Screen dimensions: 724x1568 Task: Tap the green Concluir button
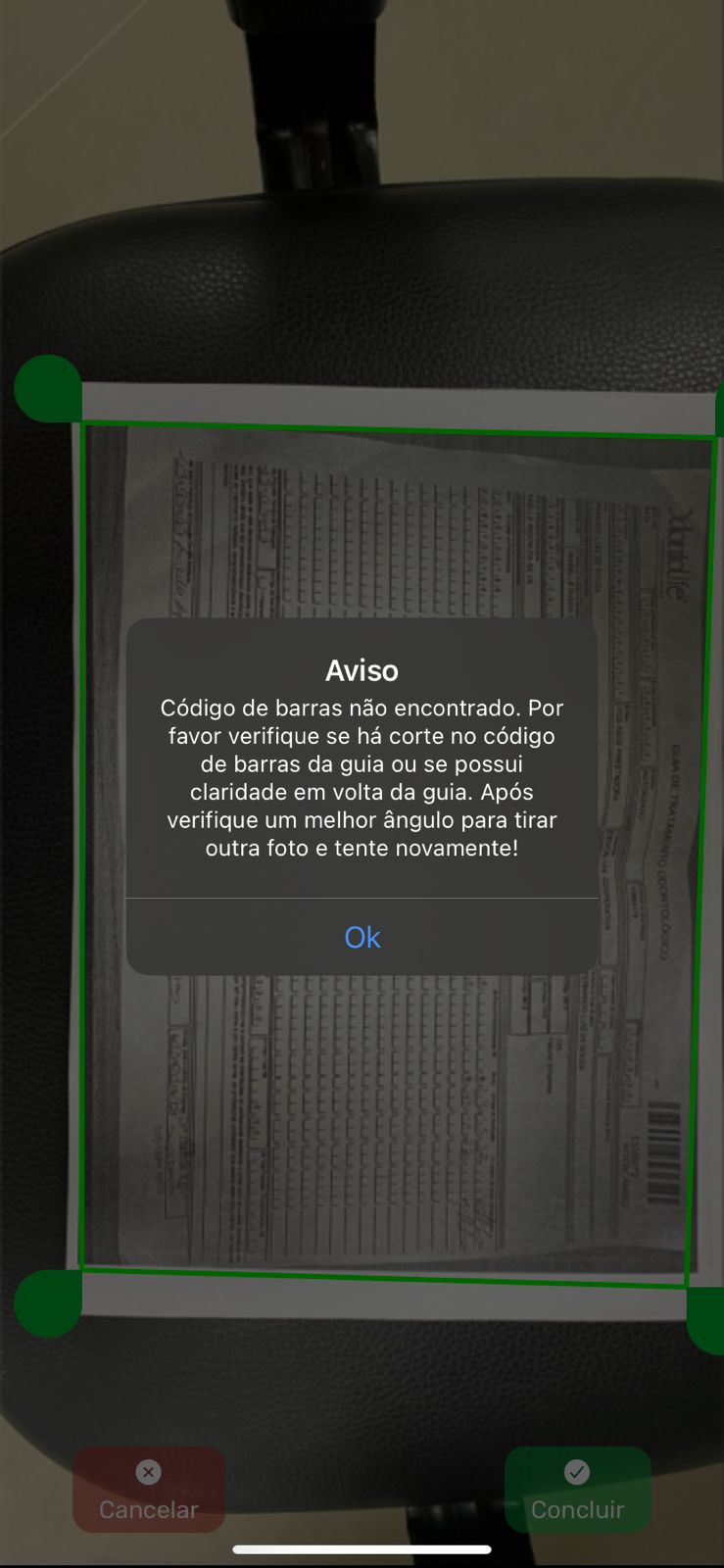(x=577, y=1490)
